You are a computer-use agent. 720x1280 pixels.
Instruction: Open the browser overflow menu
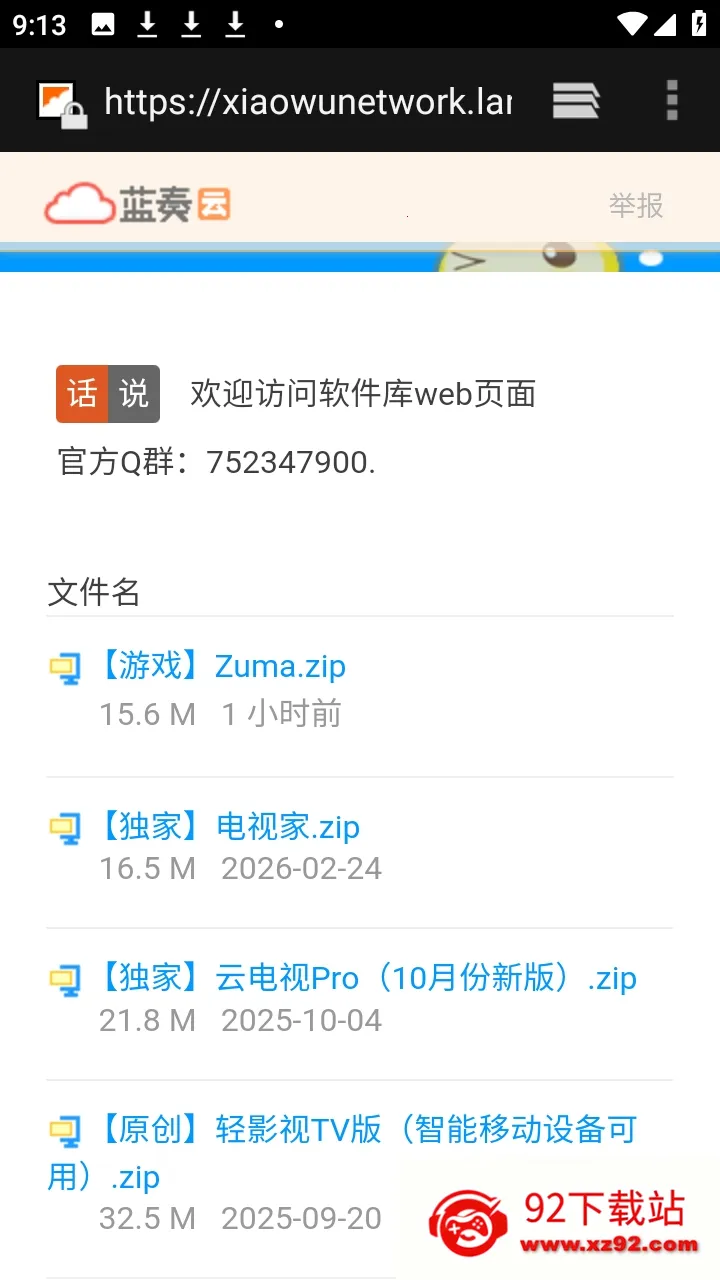point(670,100)
